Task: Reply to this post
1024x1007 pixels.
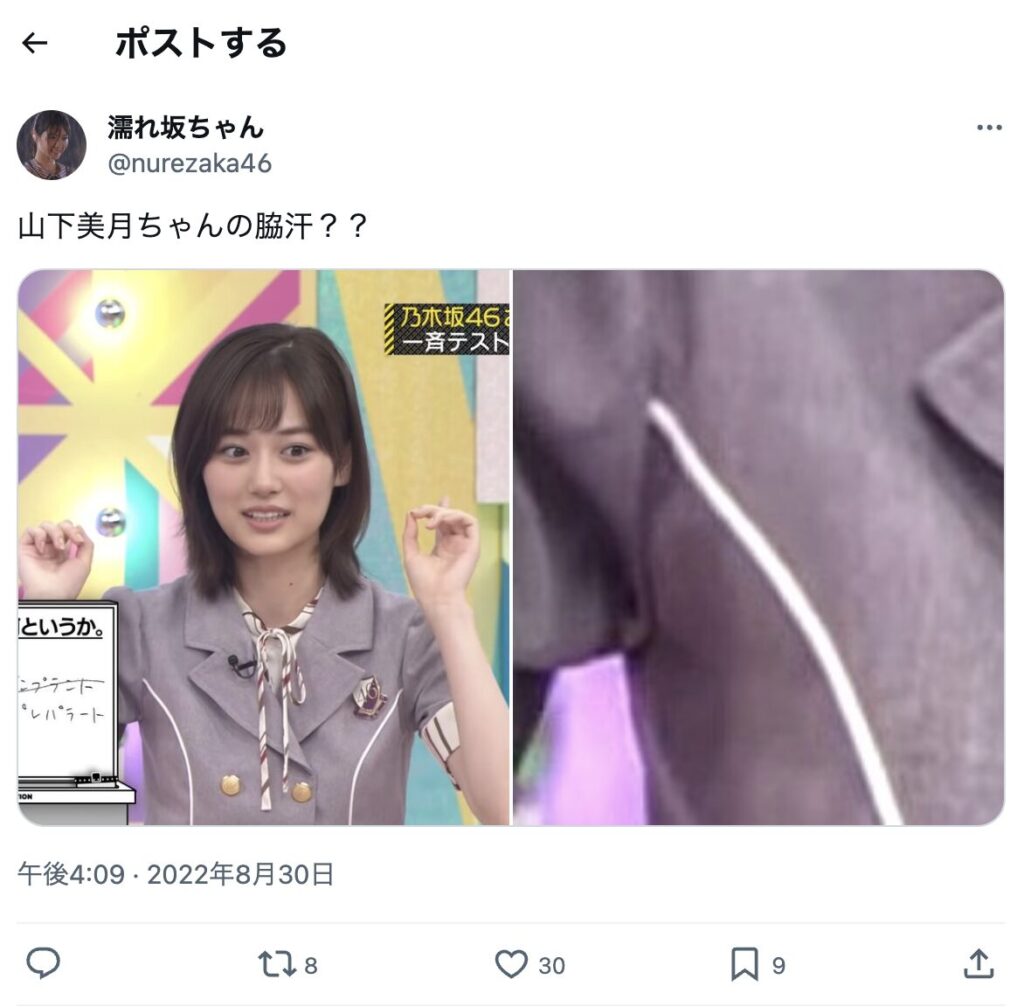Action: [43, 964]
